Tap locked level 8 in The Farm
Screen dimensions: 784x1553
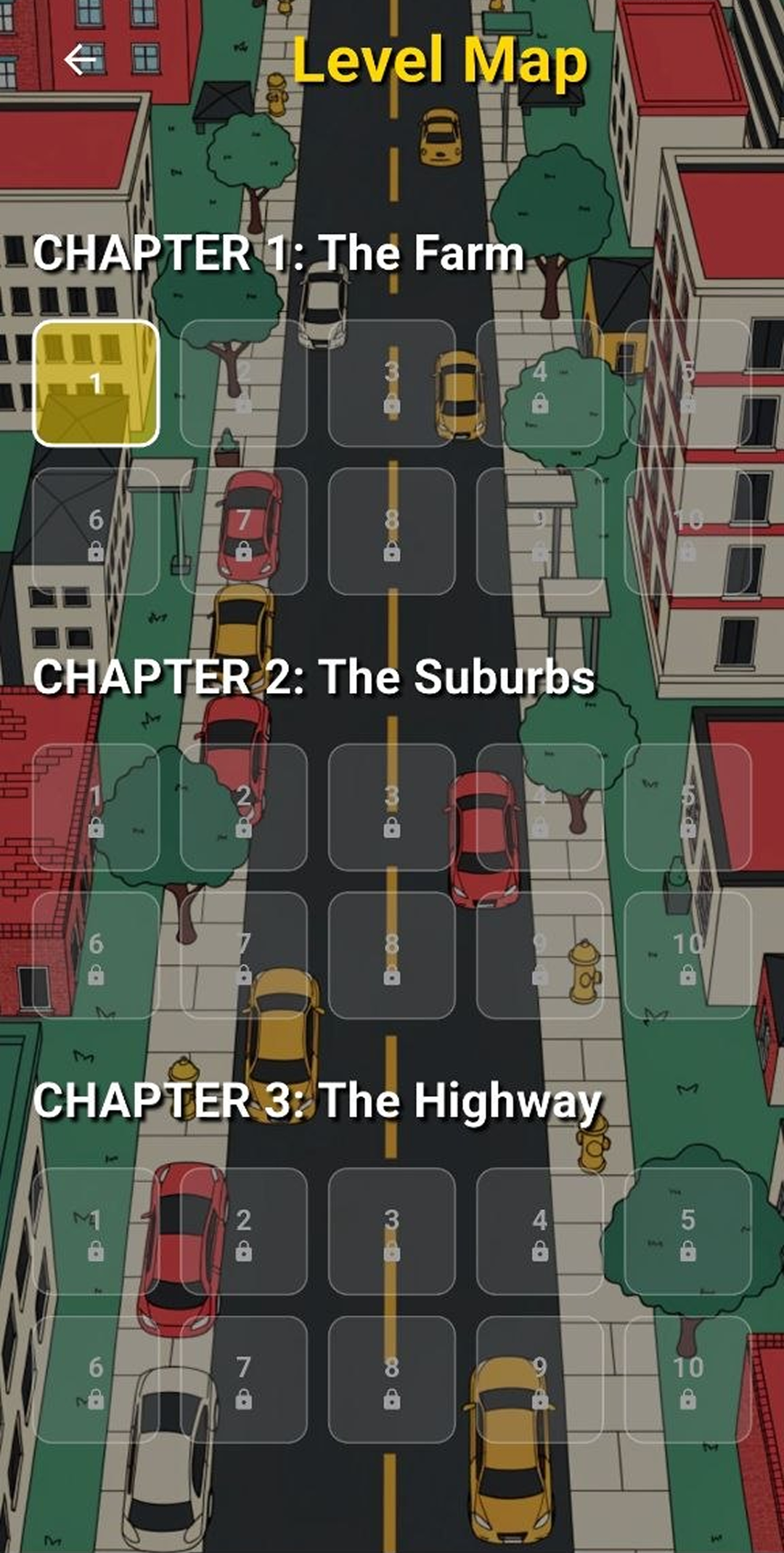[392, 531]
